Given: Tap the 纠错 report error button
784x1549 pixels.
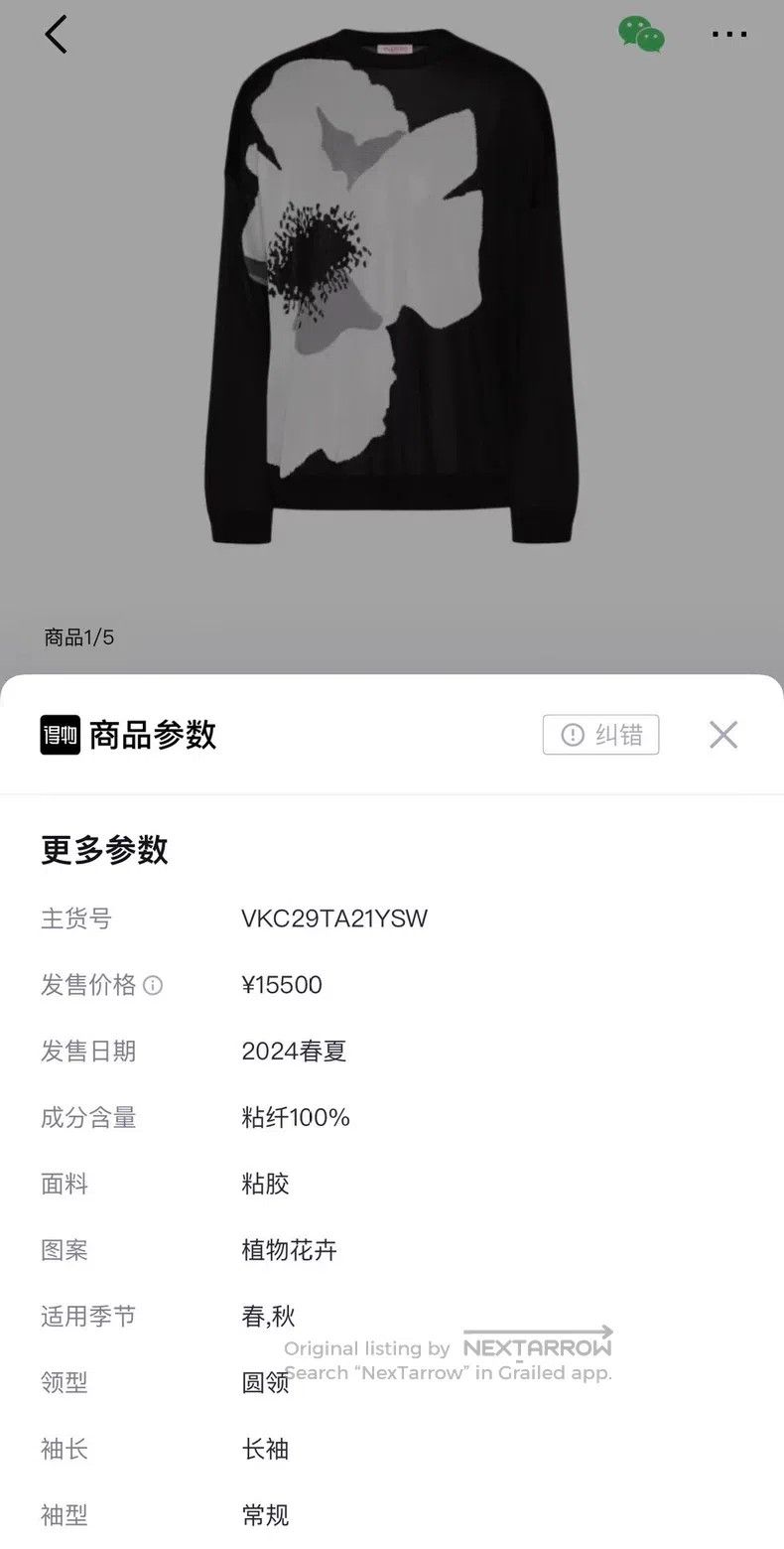Looking at the screenshot, I should pos(600,735).
